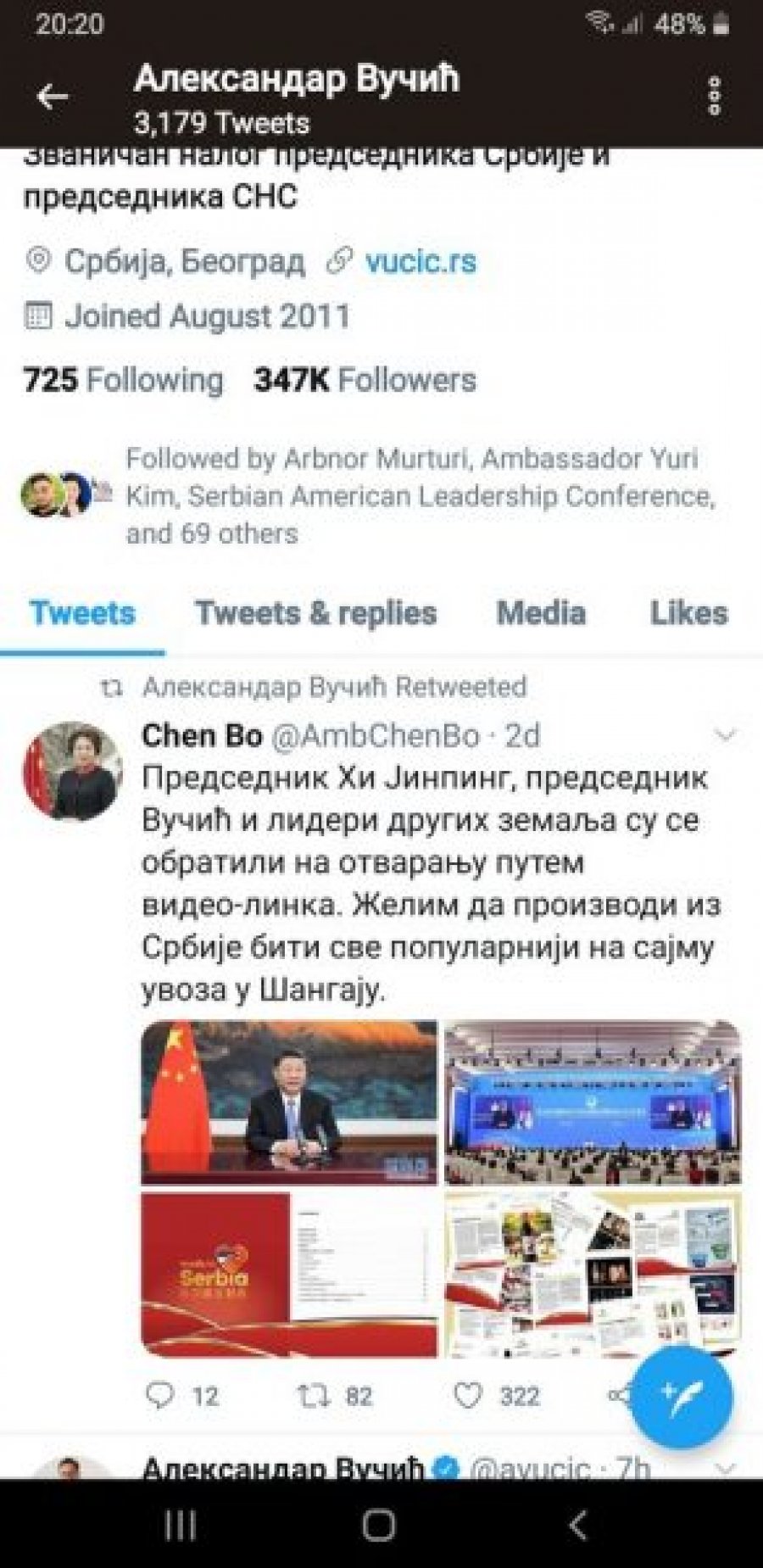Open the Xi Jinping photo in tweet

[289, 1102]
